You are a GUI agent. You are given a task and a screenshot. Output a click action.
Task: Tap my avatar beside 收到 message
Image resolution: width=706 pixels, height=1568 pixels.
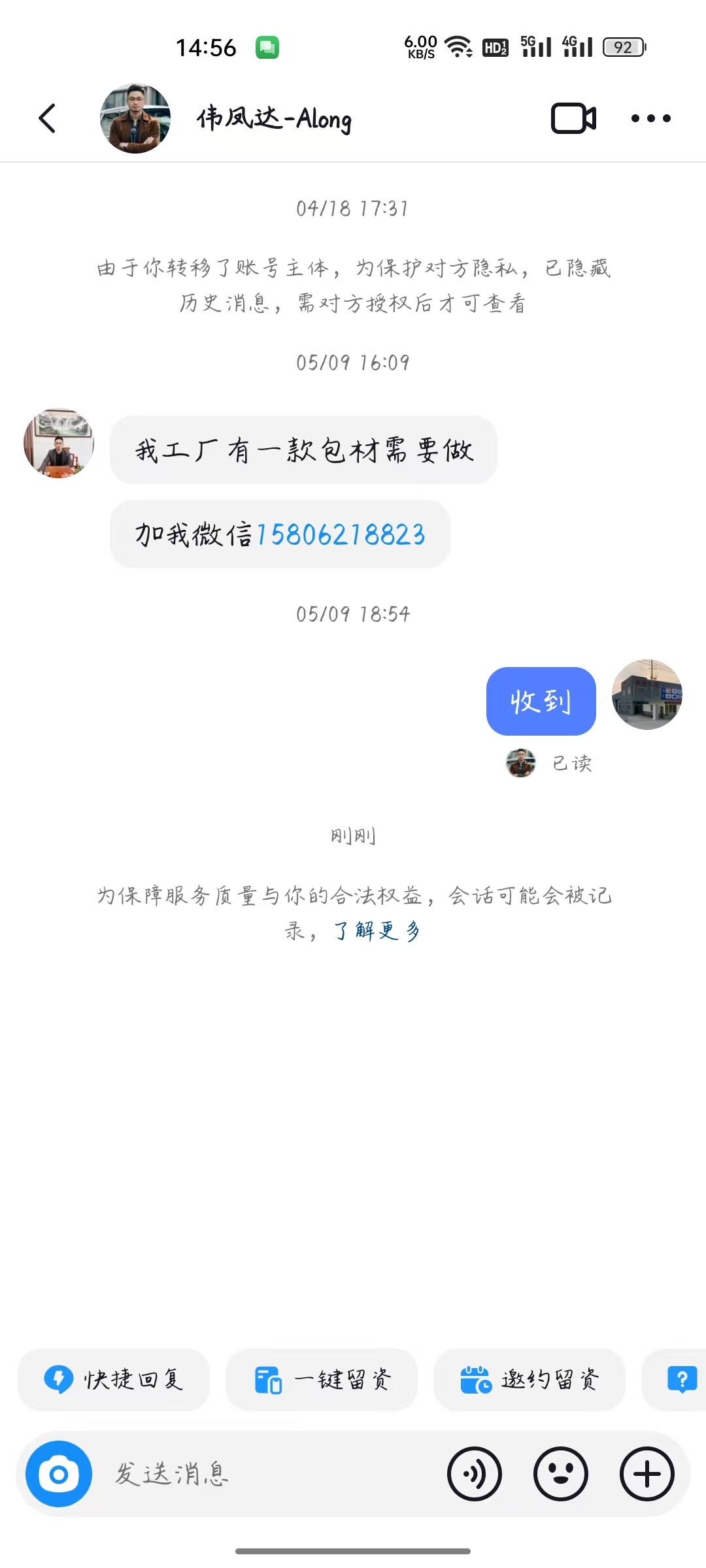pyautogui.click(x=647, y=694)
